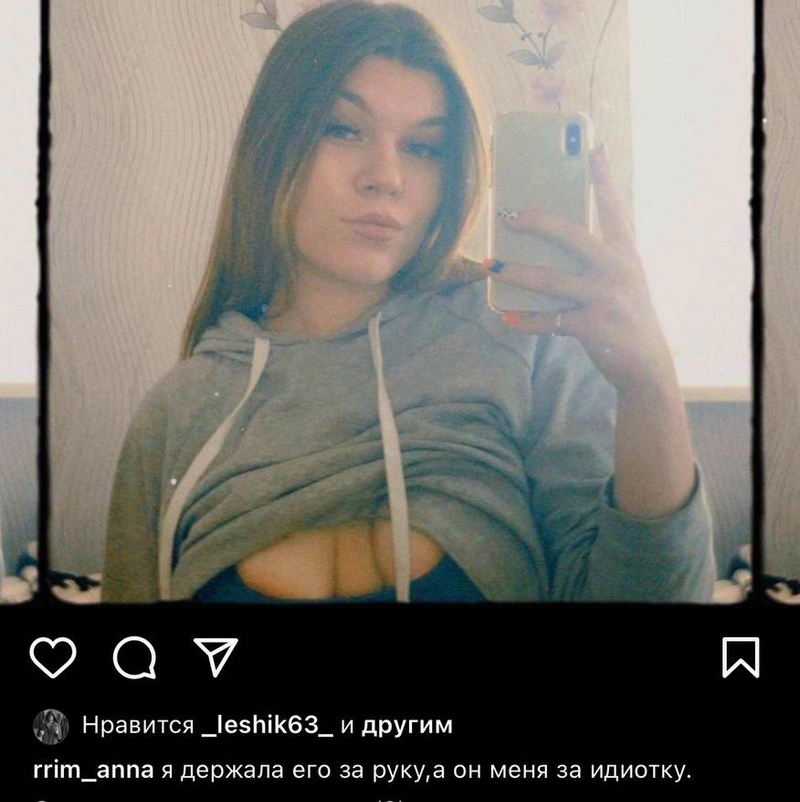Open _leshik63_ profile from the likes line
This screenshot has height=802, width=800.
[267, 725]
